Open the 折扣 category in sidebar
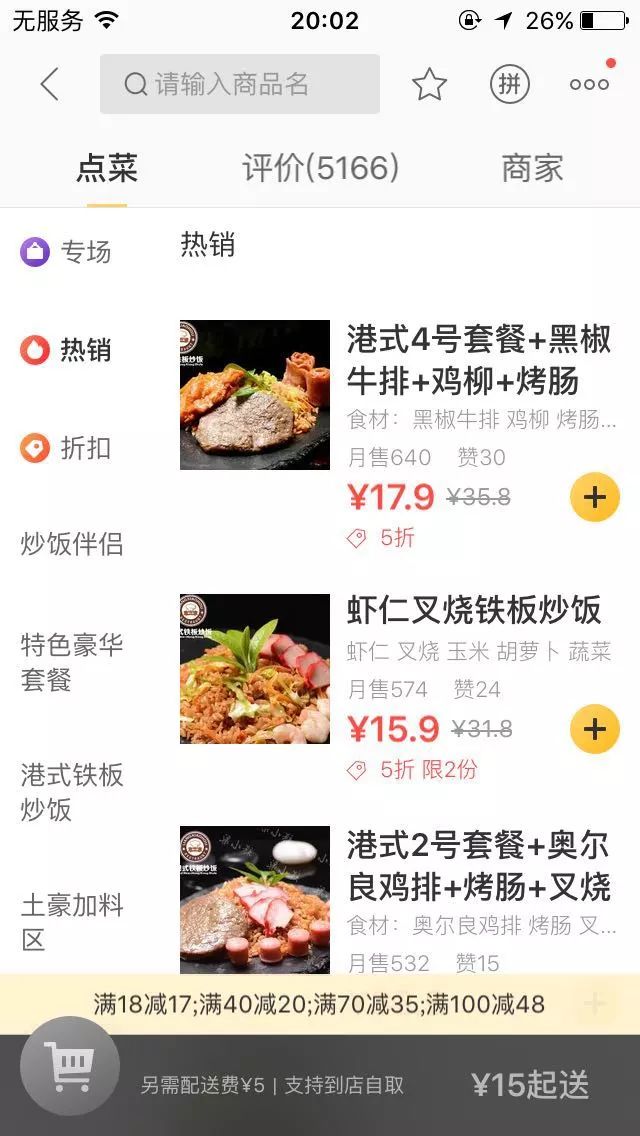Image resolution: width=640 pixels, height=1136 pixels. pyautogui.click(x=66, y=448)
